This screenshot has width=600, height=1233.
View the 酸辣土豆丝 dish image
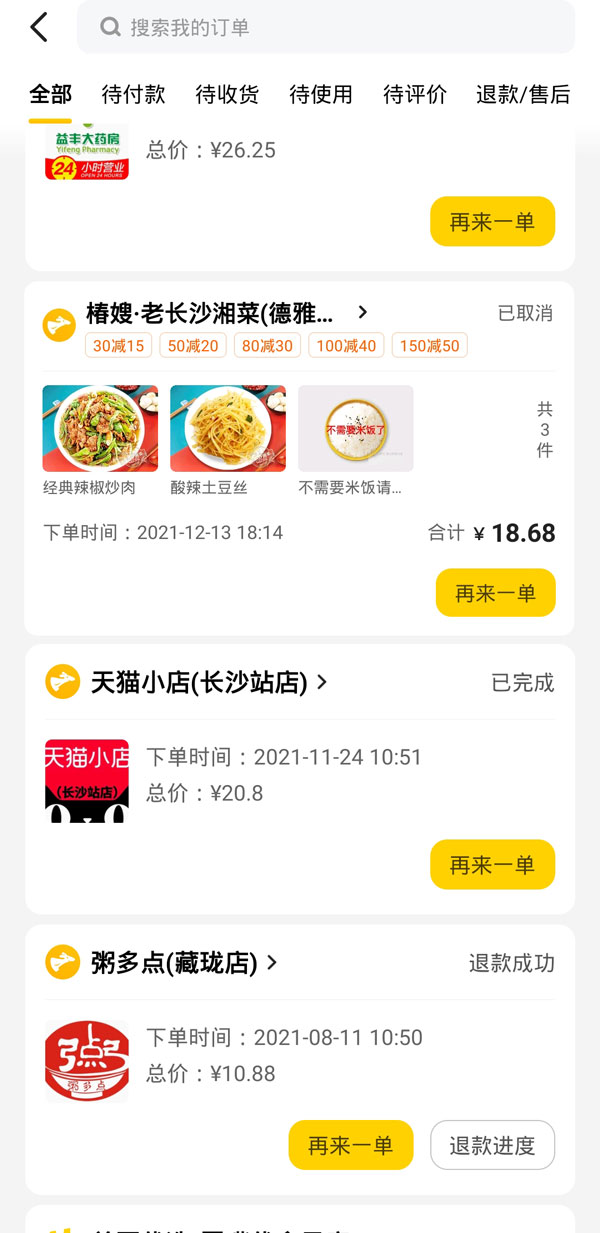(228, 428)
